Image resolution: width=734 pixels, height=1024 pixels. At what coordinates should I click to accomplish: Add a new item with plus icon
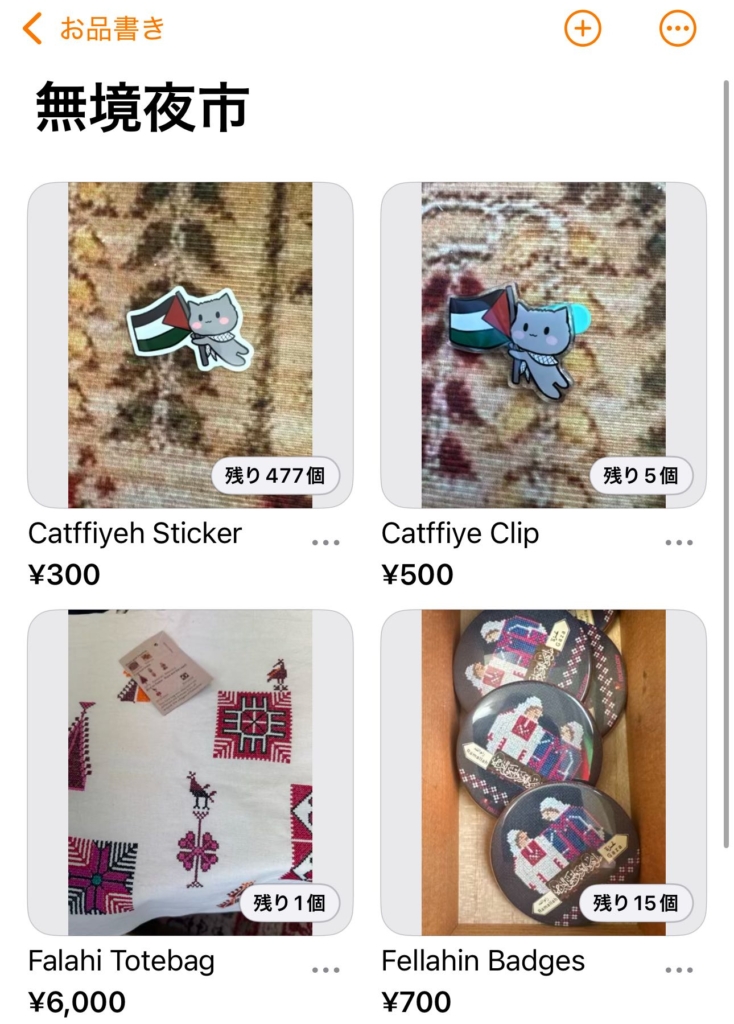click(x=583, y=28)
